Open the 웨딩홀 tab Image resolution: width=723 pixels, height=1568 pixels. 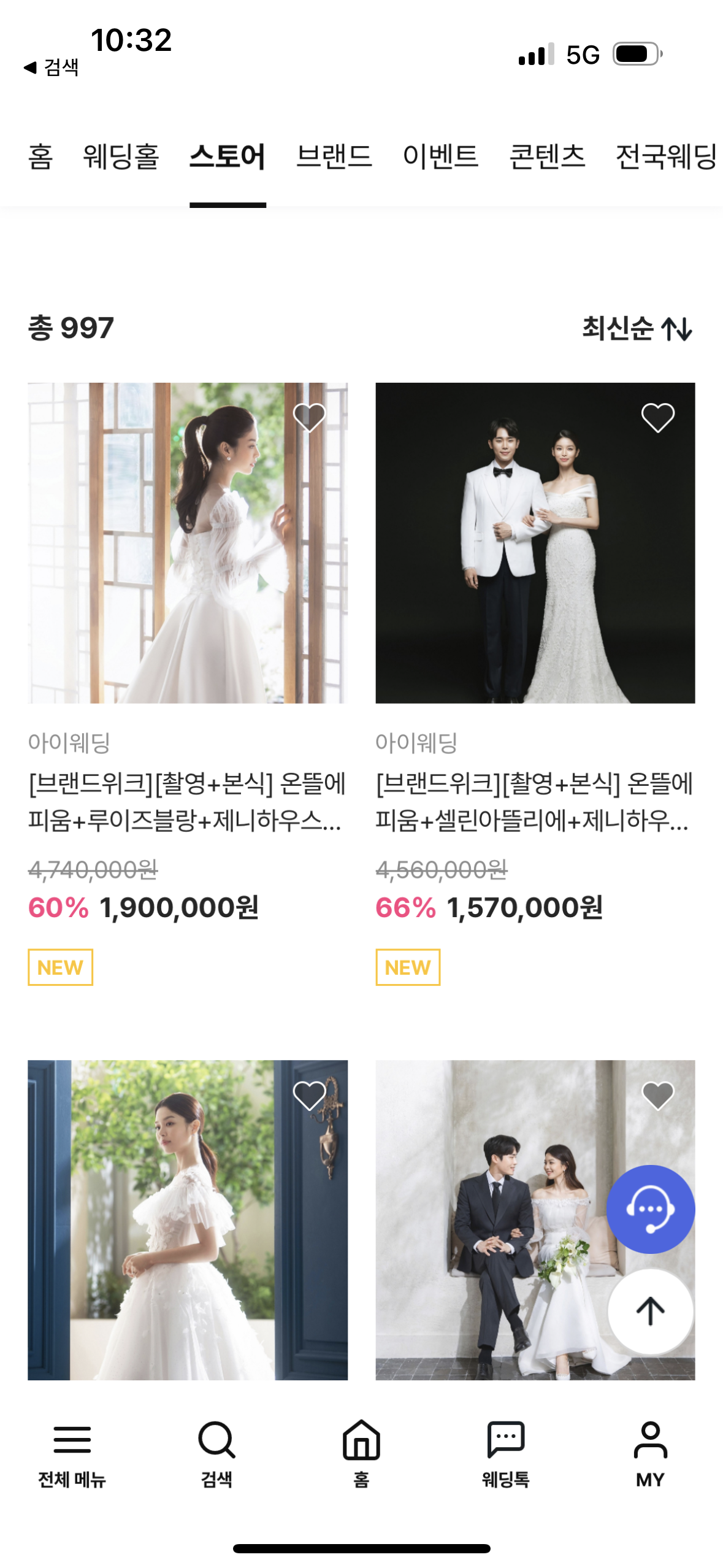point(121,156)
